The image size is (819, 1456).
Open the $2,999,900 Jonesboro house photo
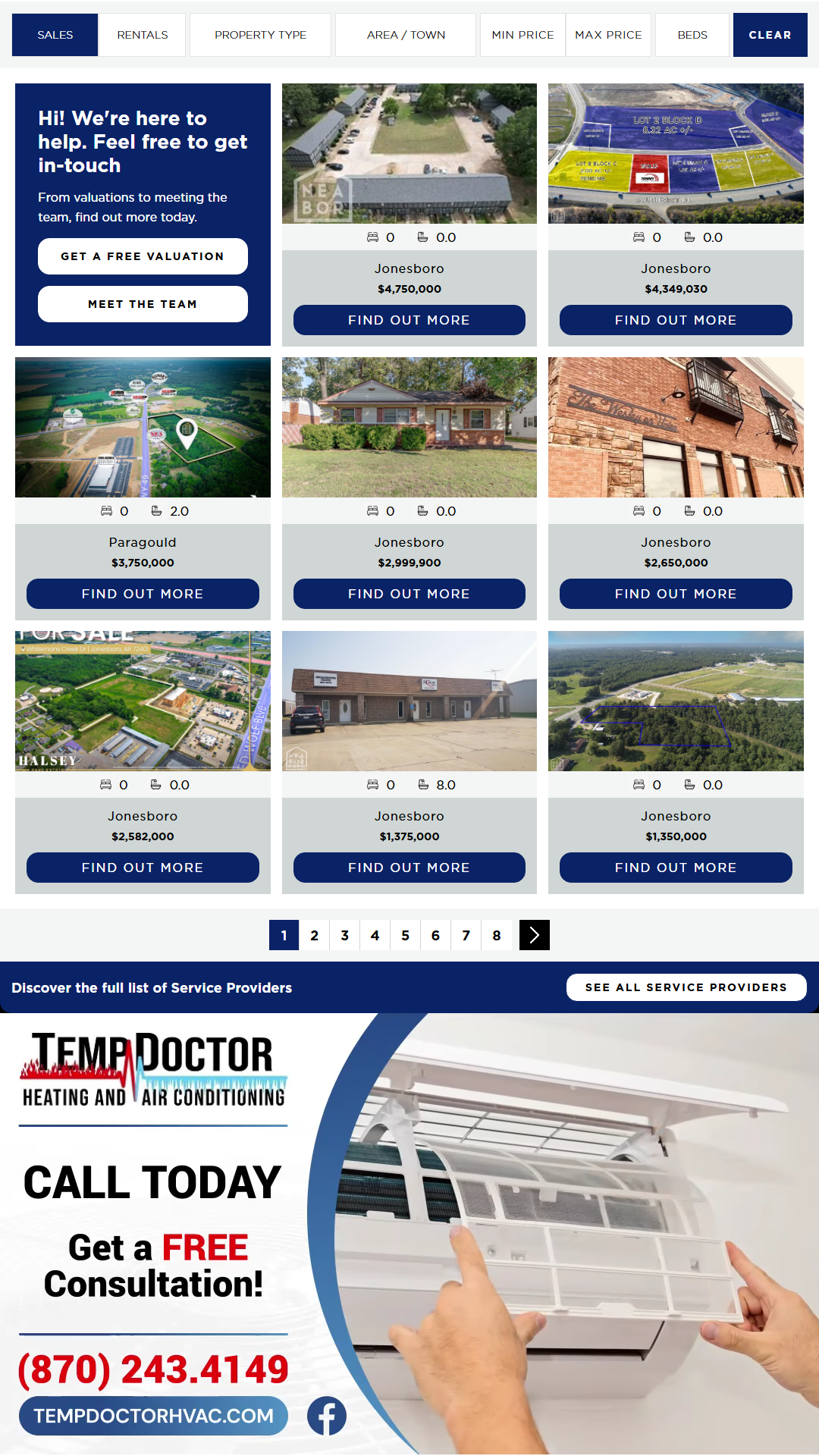[409, 427]
